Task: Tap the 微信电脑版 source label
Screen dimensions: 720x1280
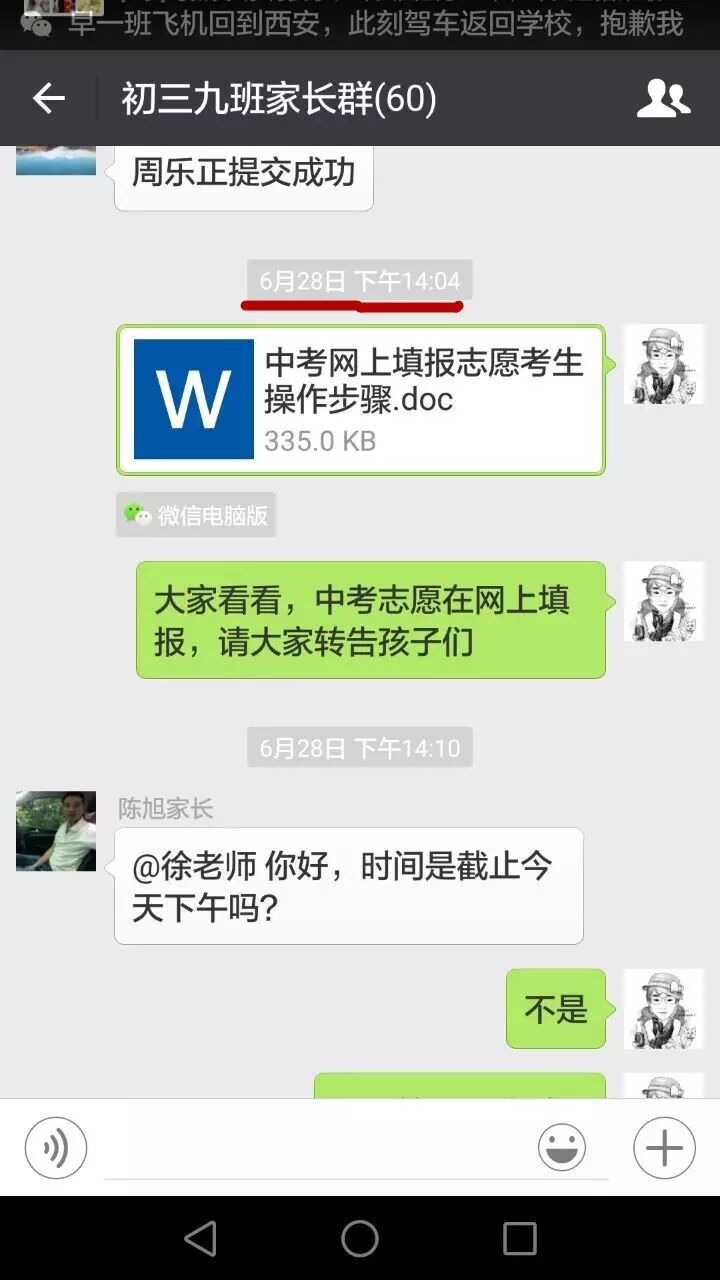Action: pyautogui.click(x=196, y=515)
